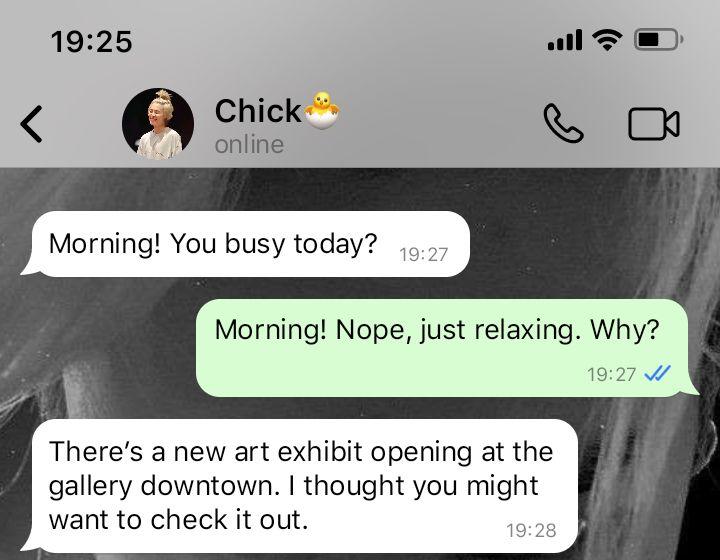Go back to the chat list
This screenshot has width=720, height=560.
[x=32, y=124]
